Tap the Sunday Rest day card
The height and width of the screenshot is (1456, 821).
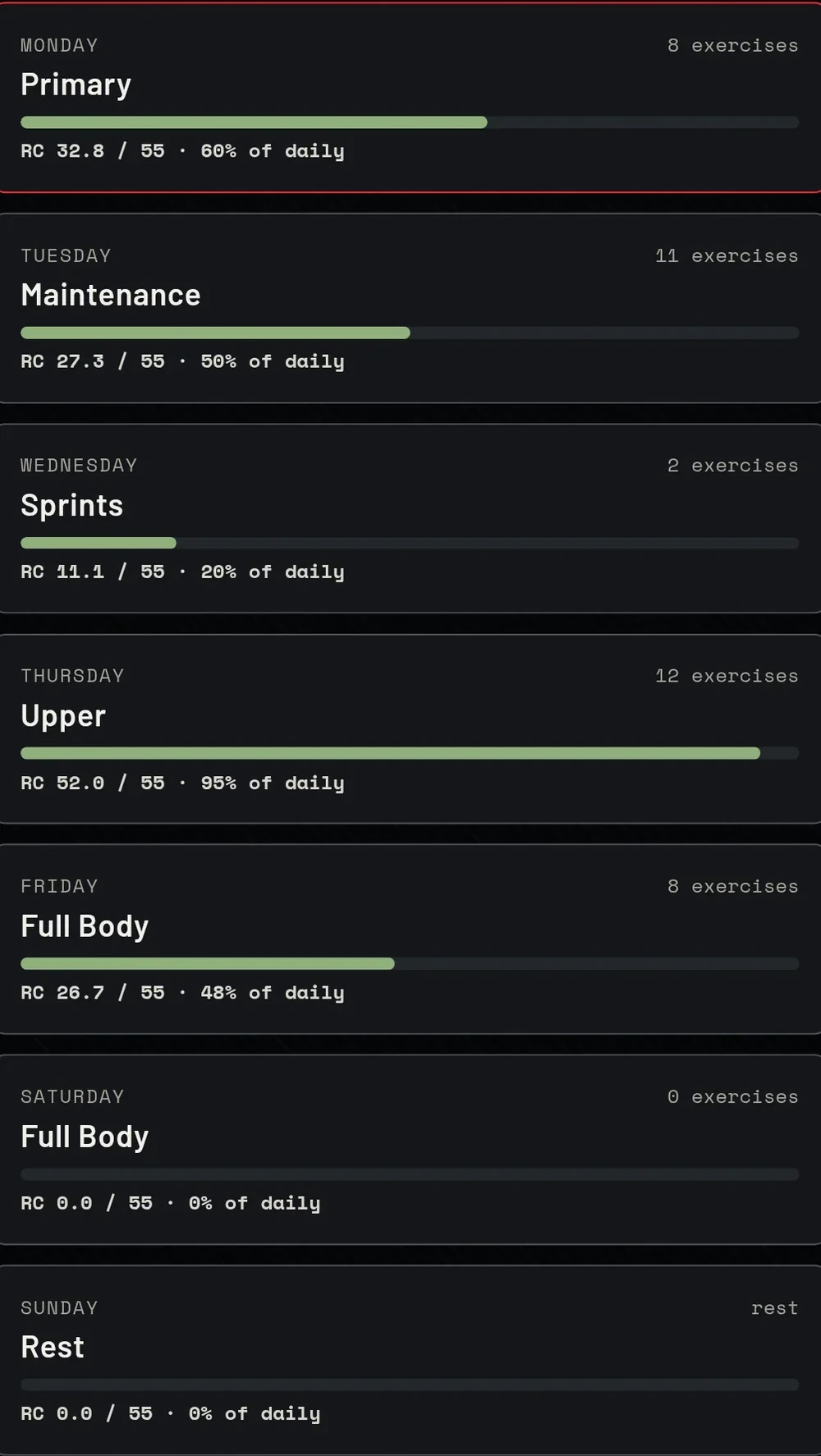pyautogui.click(x=410, y=1360)
